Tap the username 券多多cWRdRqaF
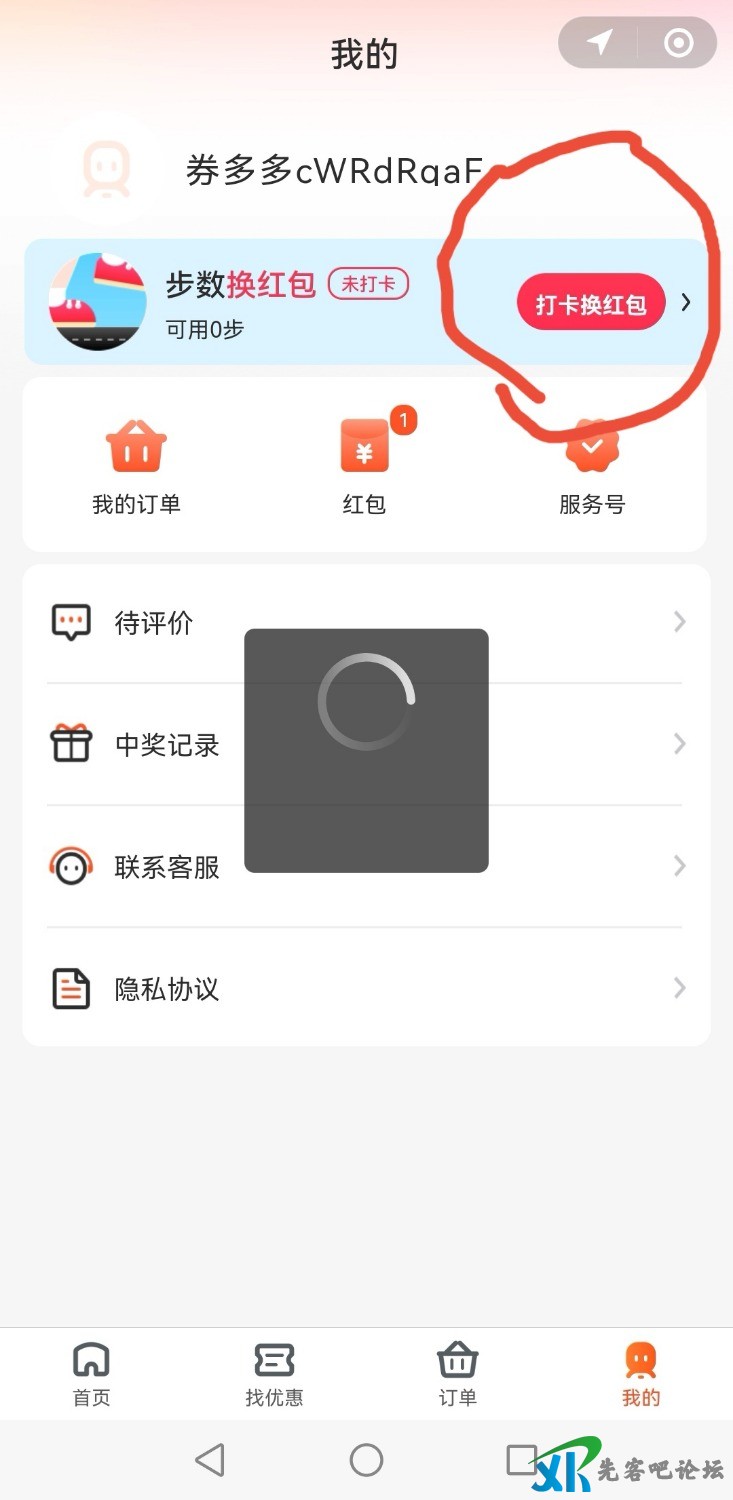 click(x=335, y=168)
